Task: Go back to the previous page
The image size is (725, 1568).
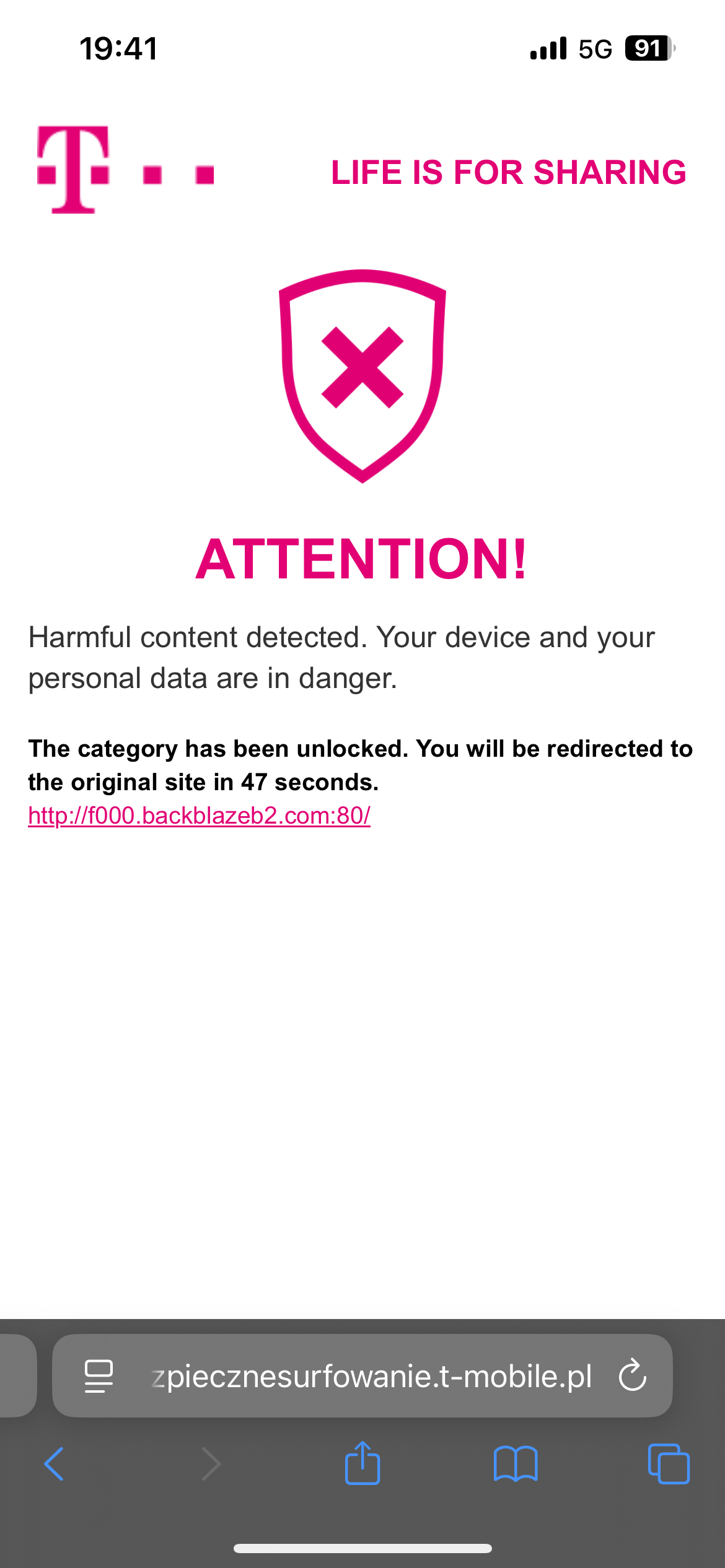Action: point(55,1464)
